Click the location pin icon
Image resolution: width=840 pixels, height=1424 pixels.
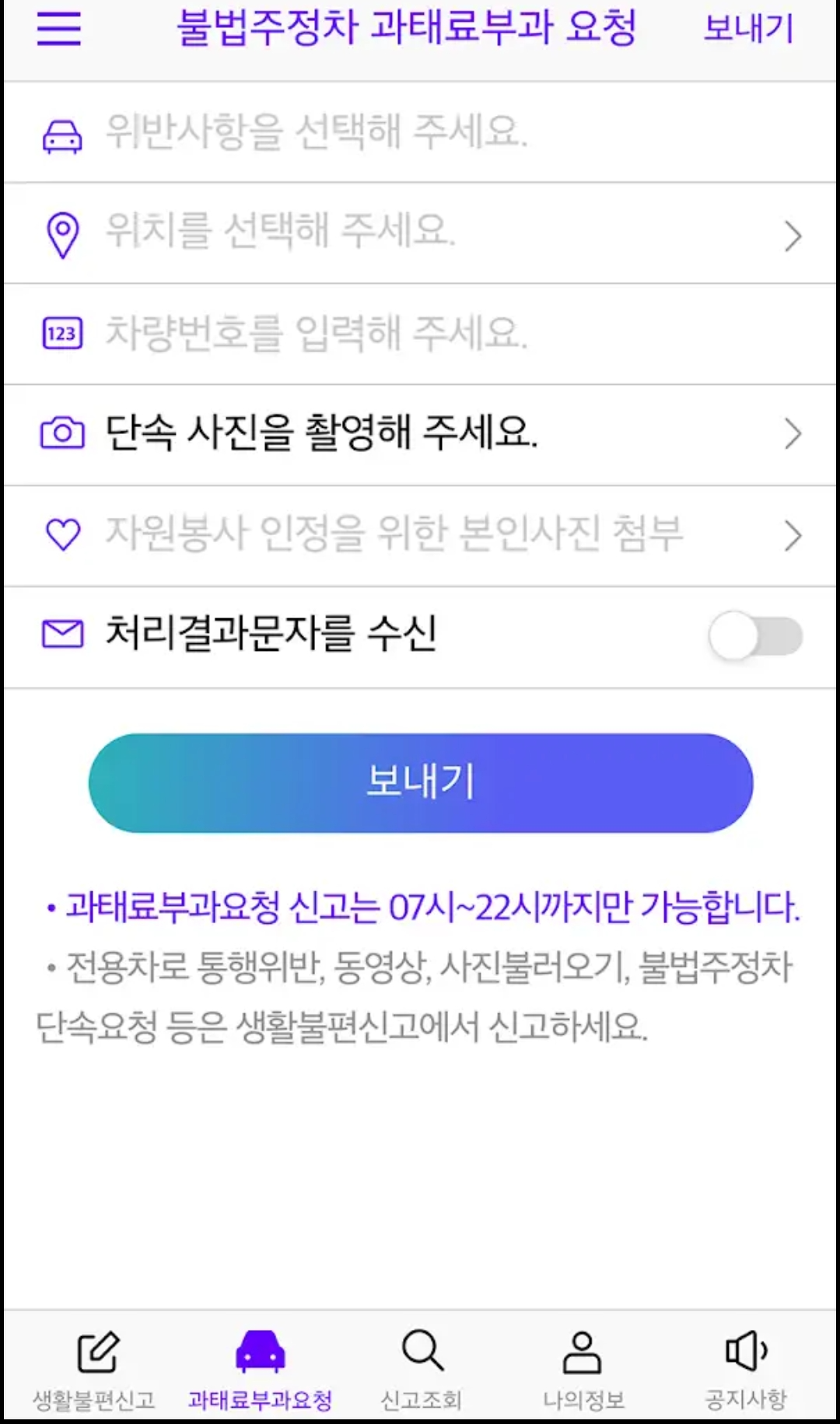[x=62, y=233]
